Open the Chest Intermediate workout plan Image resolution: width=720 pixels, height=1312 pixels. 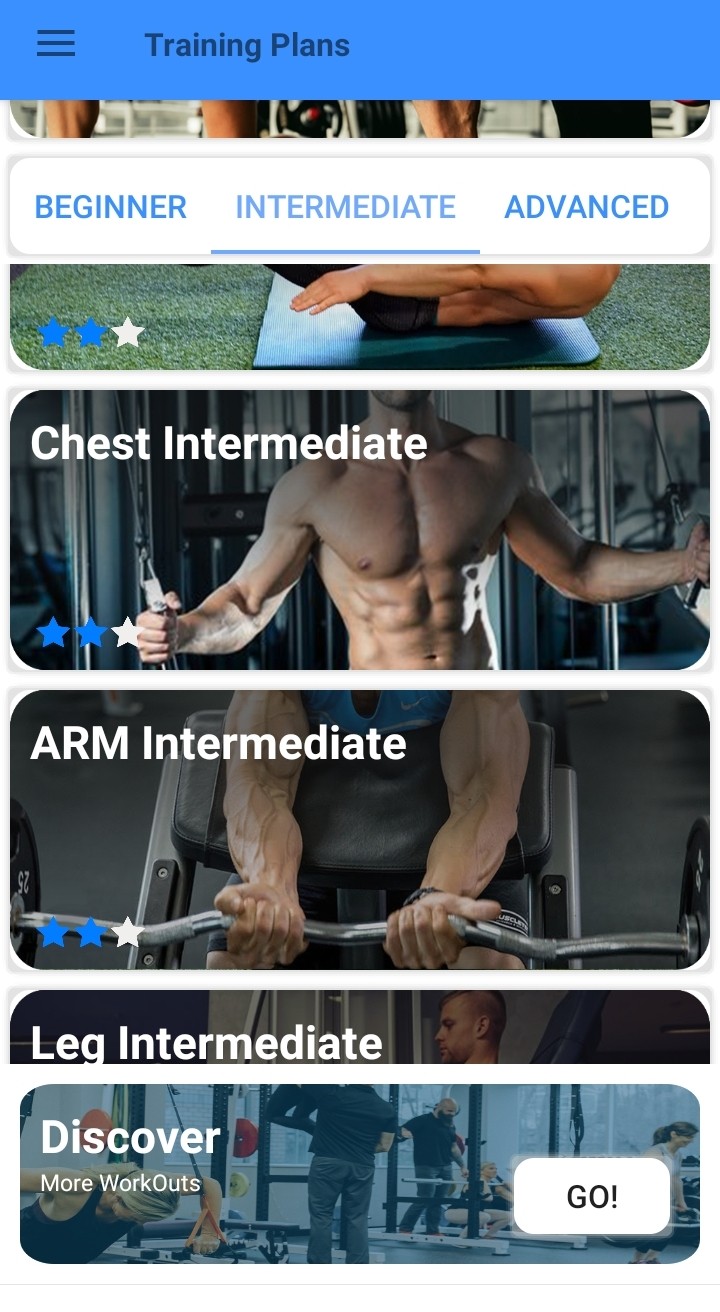[360, 530]
